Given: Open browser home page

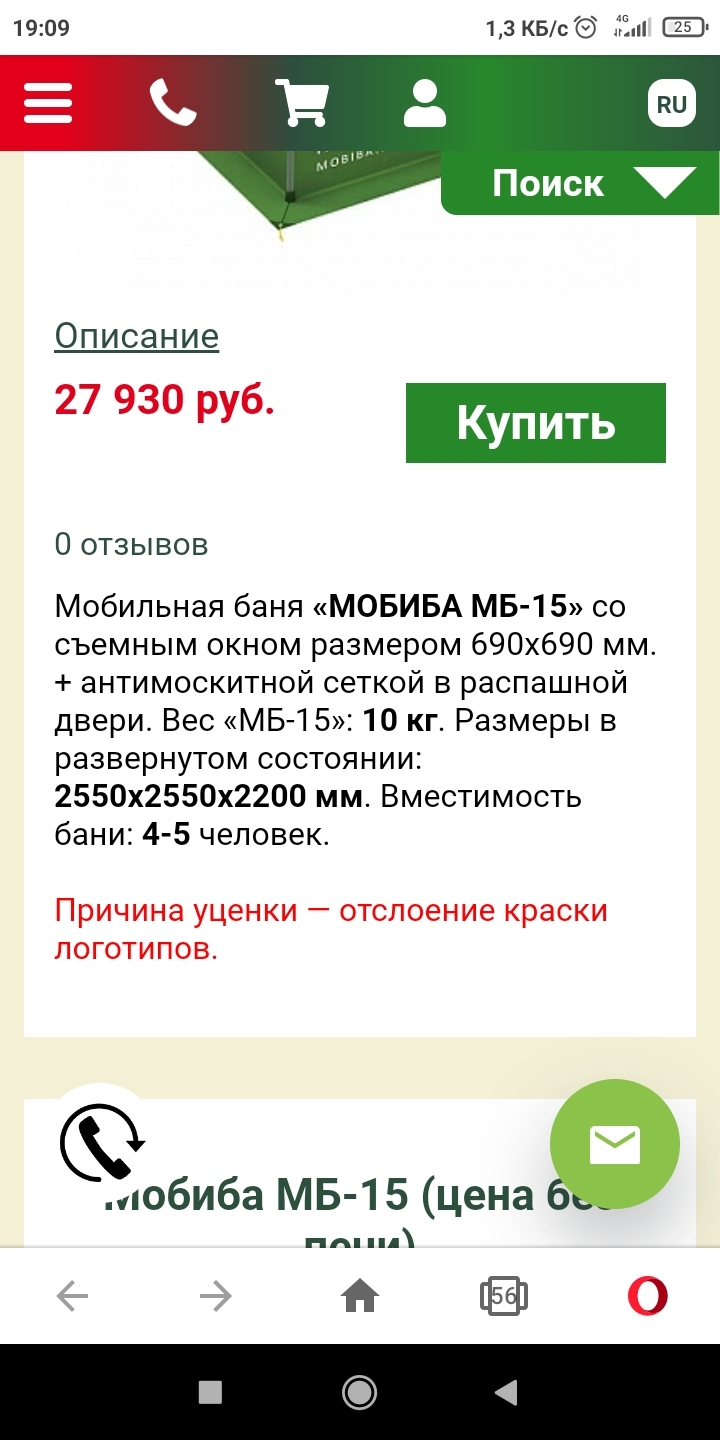Looking at the screenshot, I should coord(360,1297).
